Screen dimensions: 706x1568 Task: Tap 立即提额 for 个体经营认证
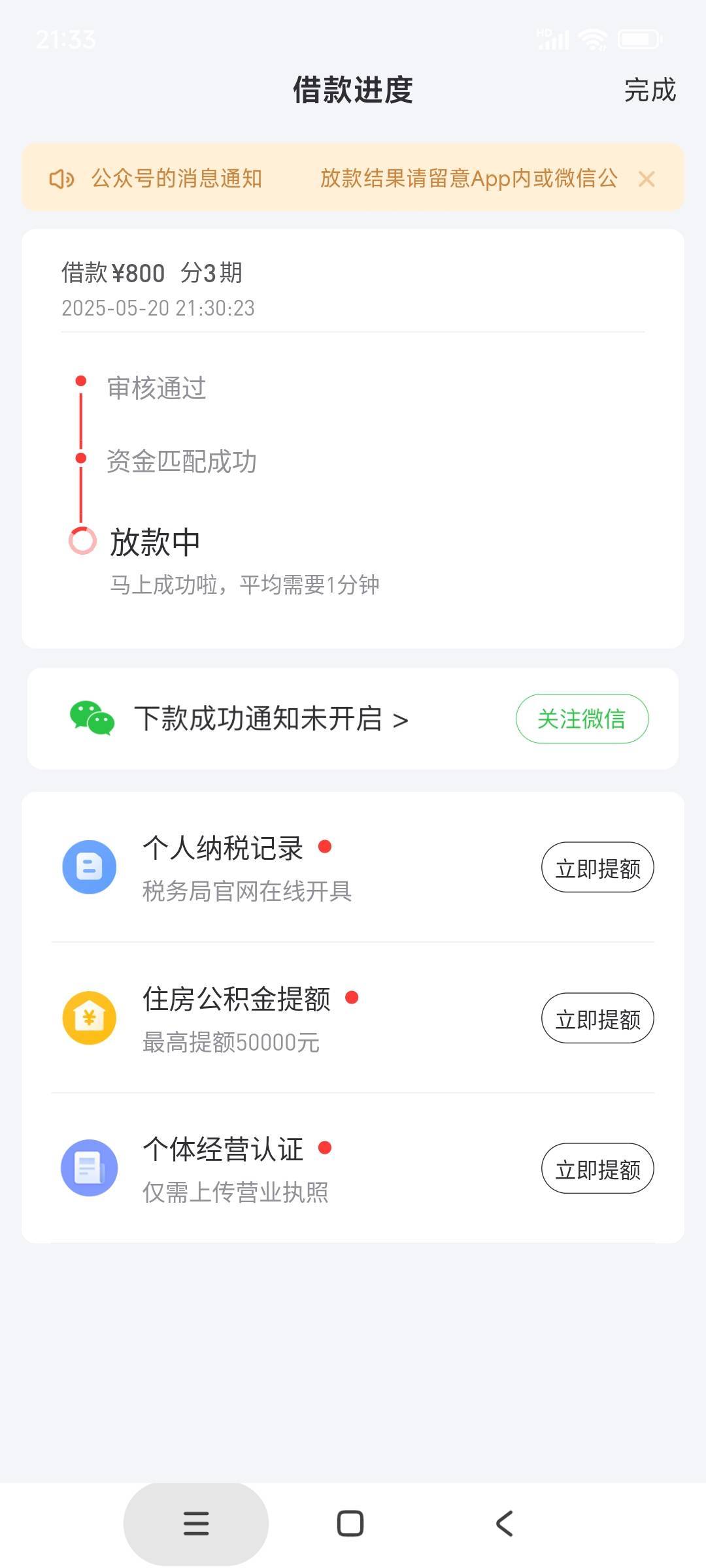[597, 1168]
